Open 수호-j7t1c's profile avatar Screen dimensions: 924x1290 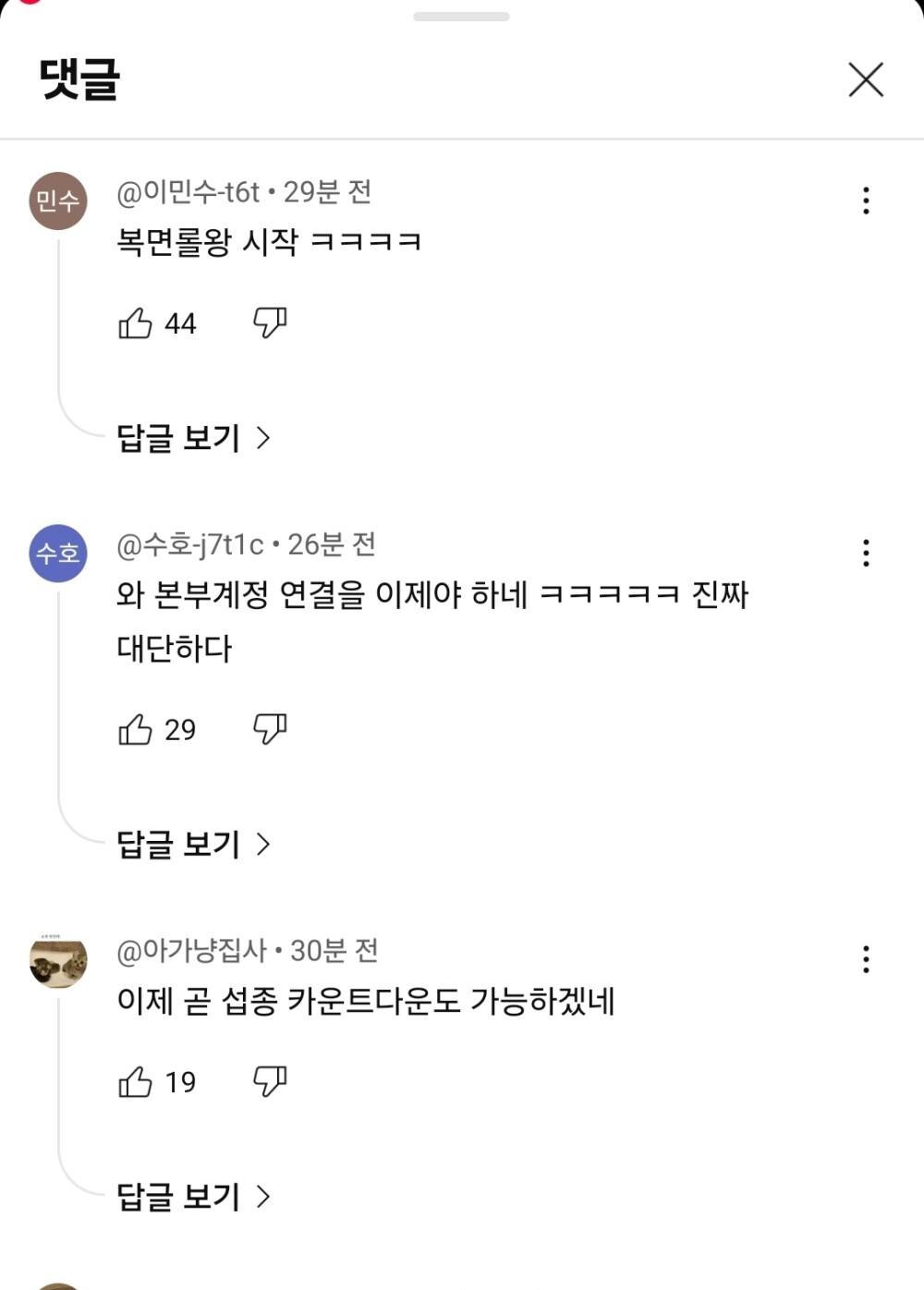58,553
